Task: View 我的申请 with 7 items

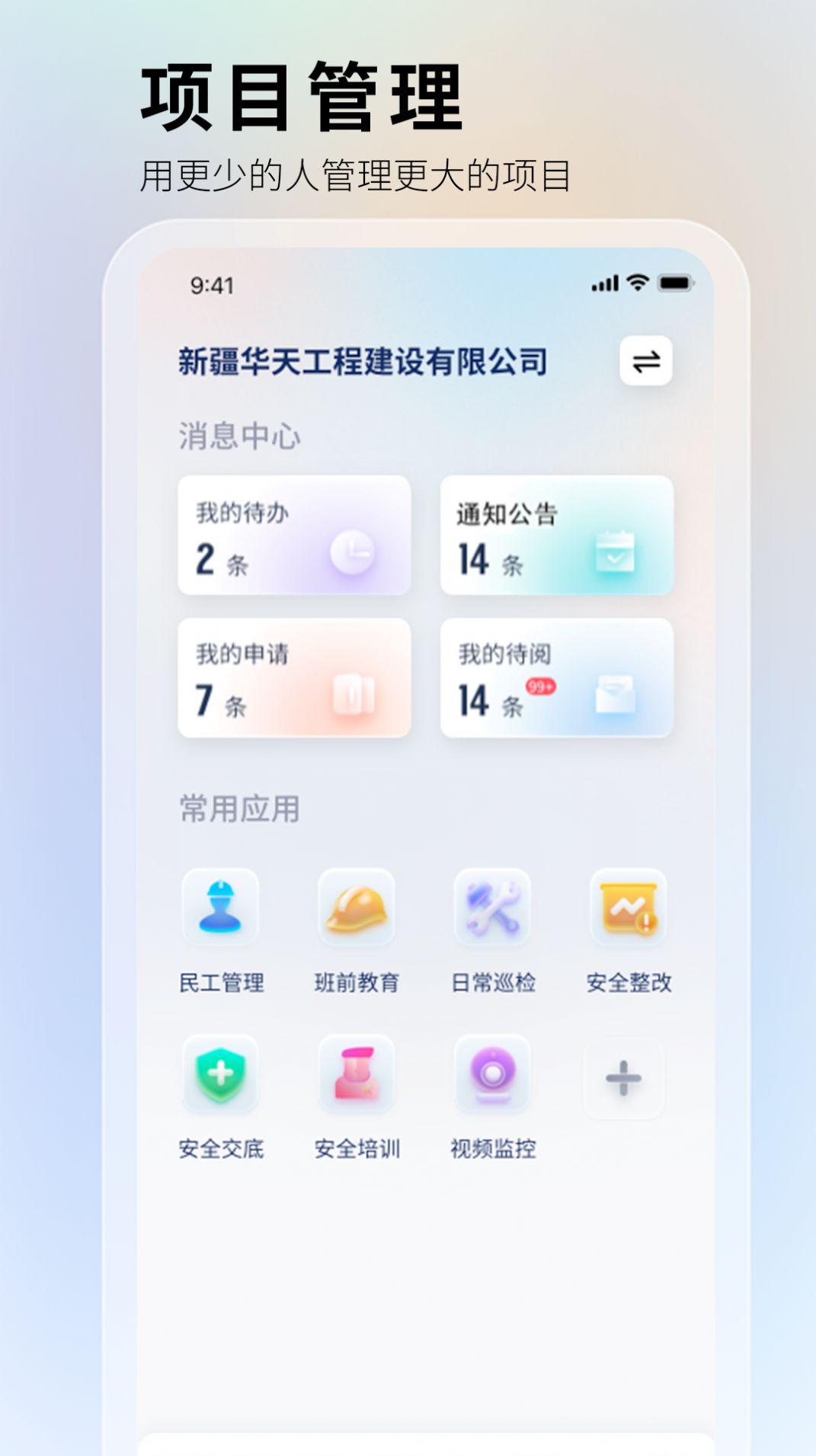Action: click(x=295, y=678)
